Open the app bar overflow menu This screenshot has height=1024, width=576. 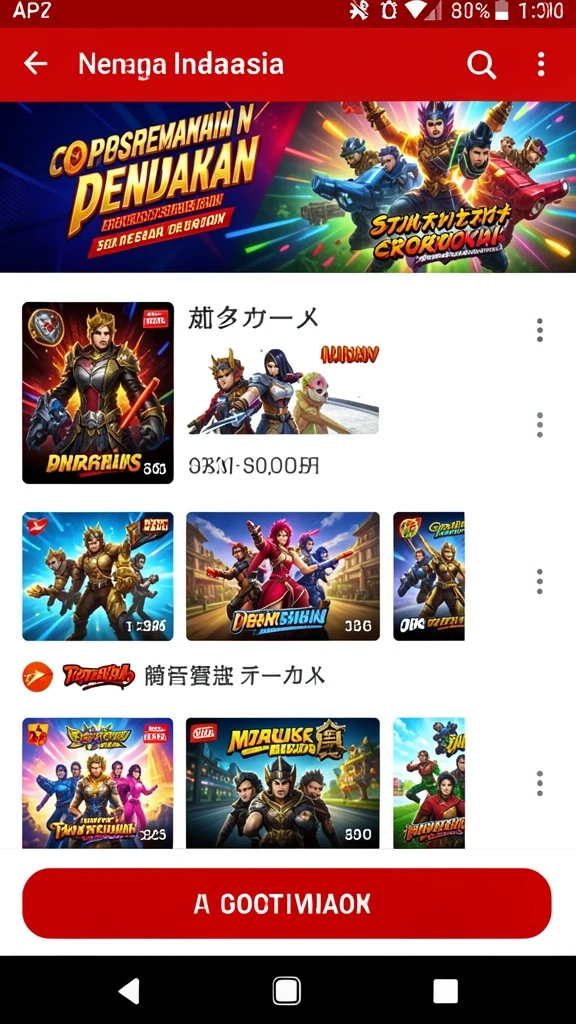pyautogui.click(x=541, y=65)
